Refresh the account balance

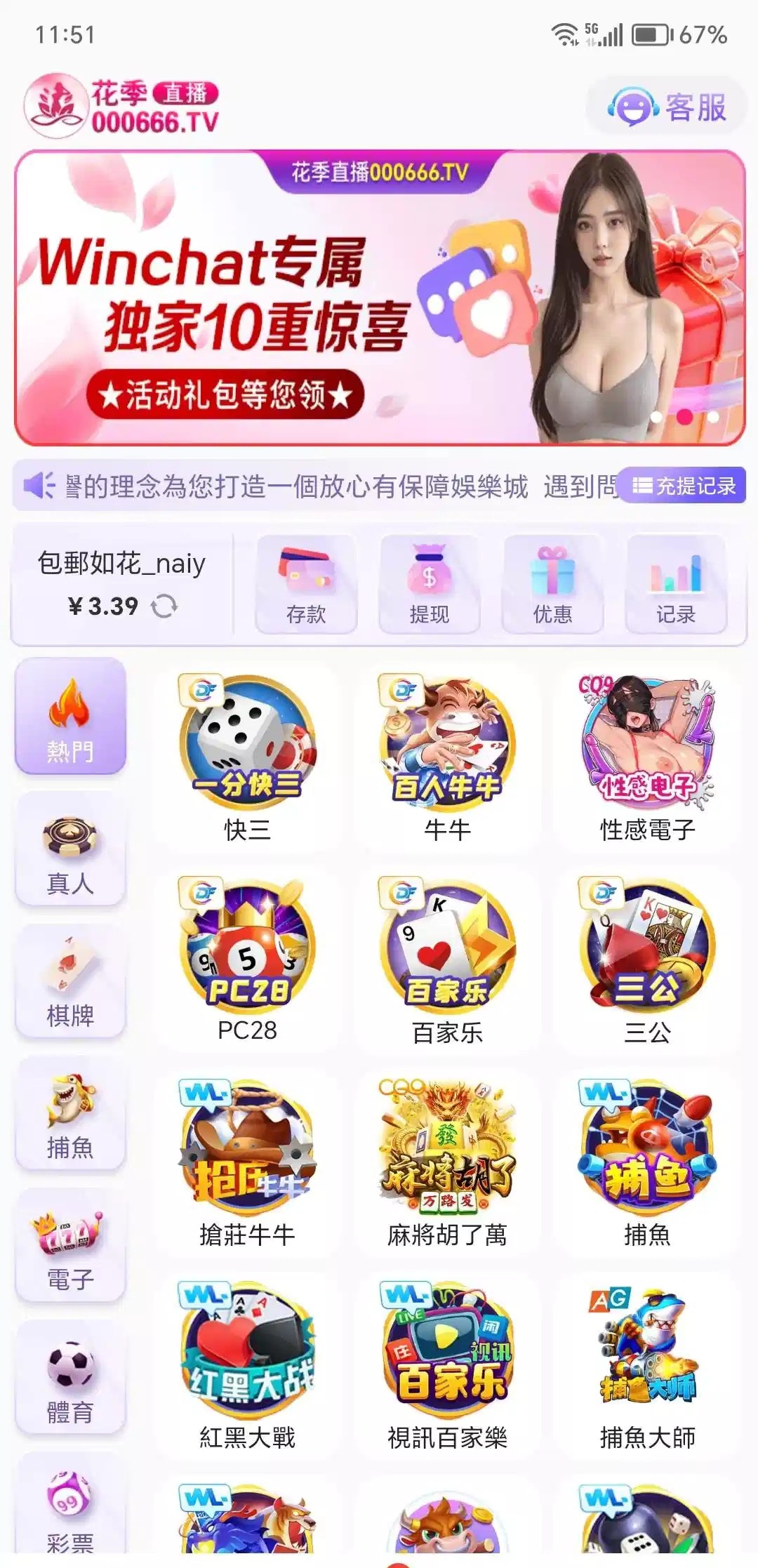pyautogui.click(x=164, y=606)
